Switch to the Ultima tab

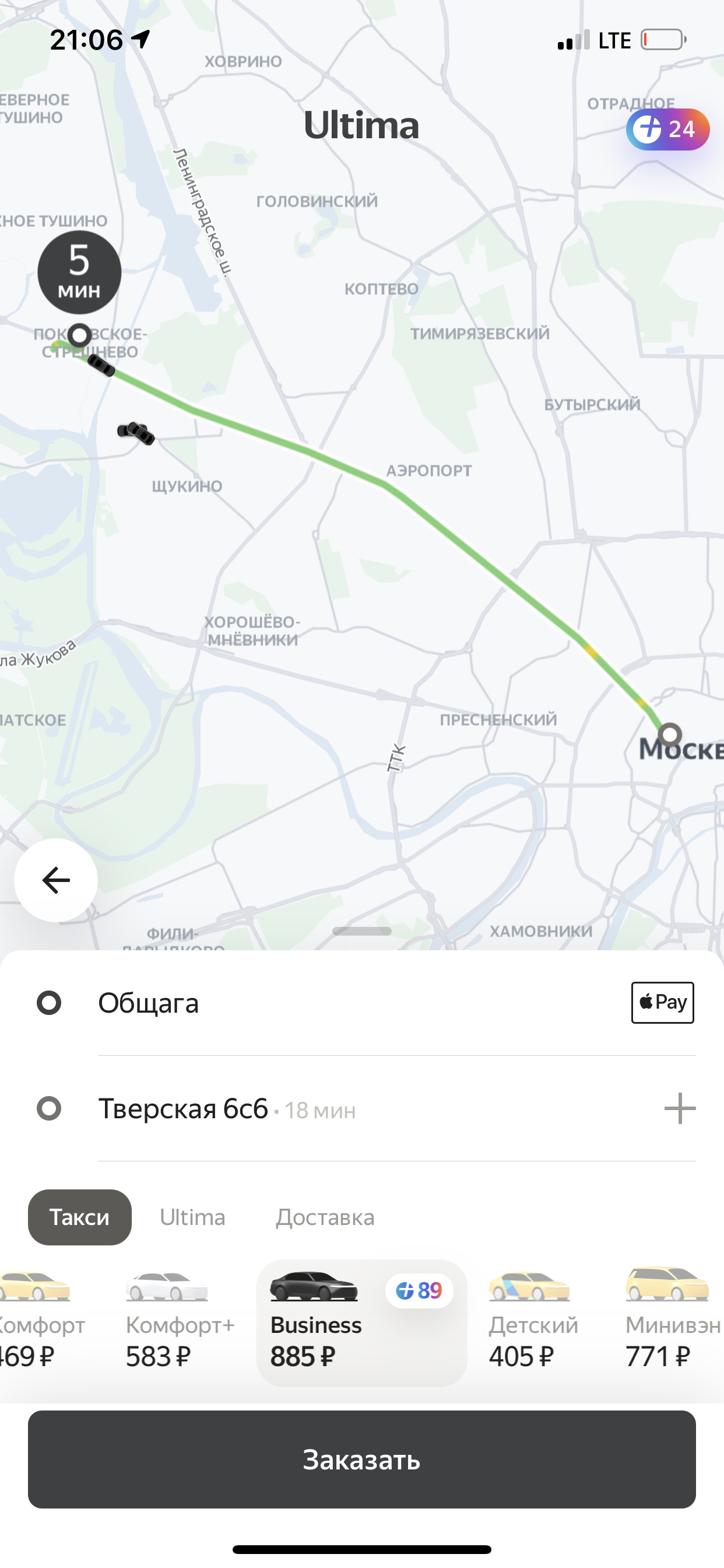click(192, 1217)
